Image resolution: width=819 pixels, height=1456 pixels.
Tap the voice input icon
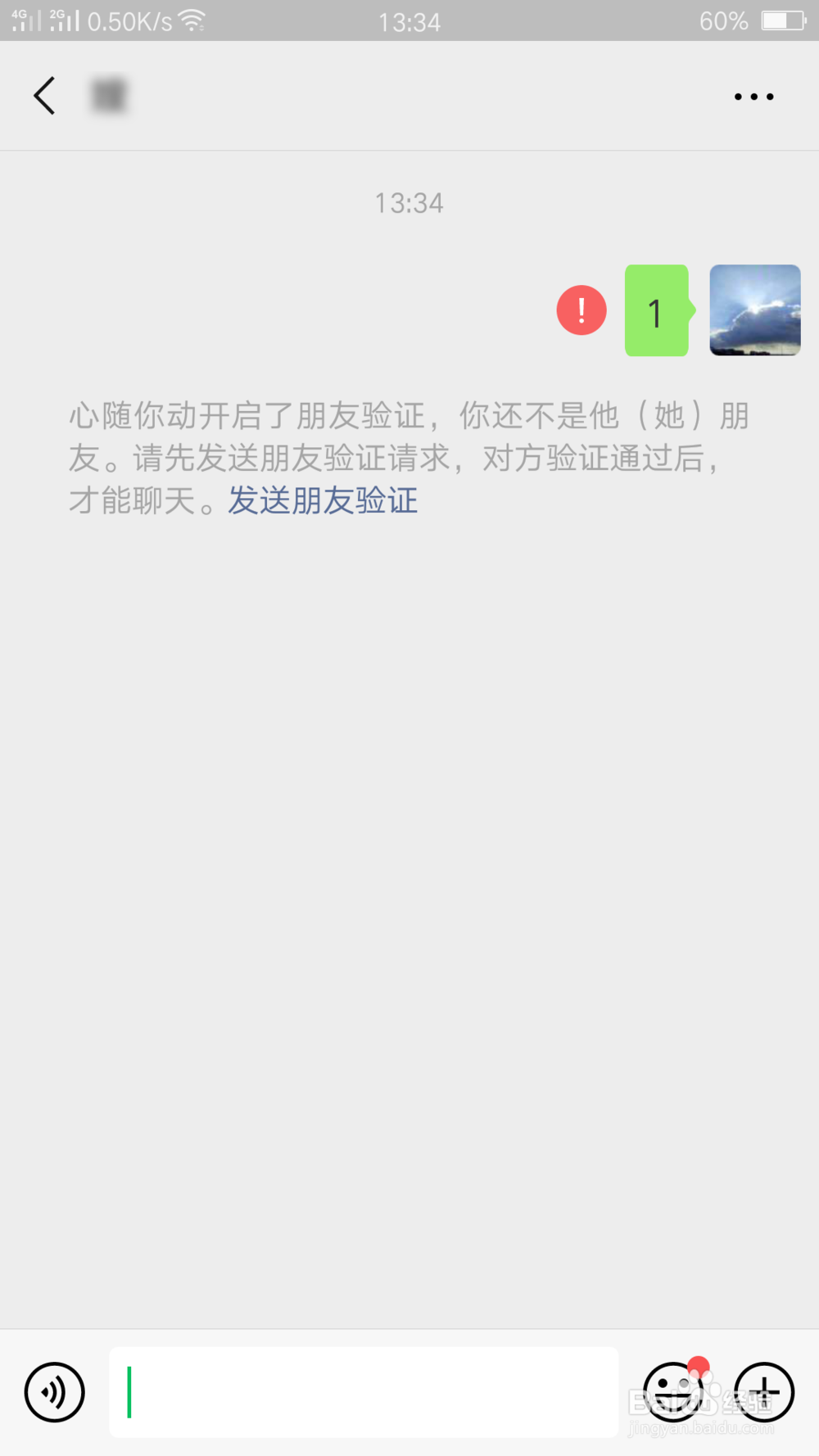click(54, 1392)
